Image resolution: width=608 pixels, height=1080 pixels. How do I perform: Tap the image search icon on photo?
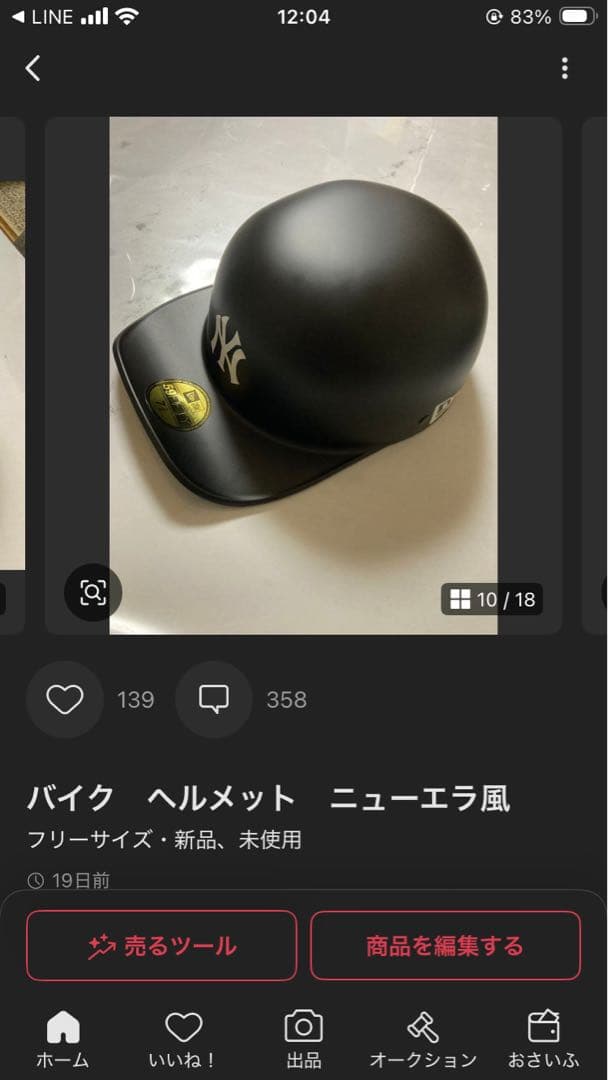93,593
